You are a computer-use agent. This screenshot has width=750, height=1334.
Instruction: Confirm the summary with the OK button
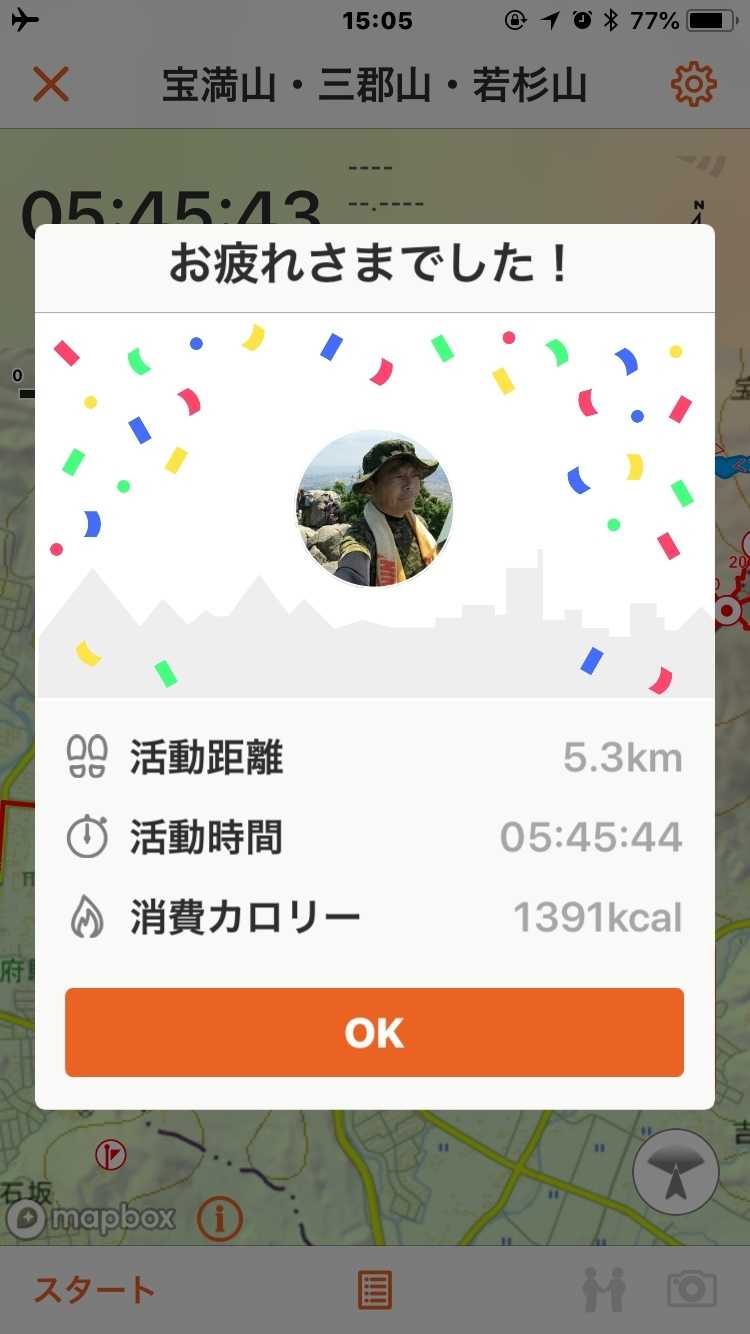tap(374, 1032)
